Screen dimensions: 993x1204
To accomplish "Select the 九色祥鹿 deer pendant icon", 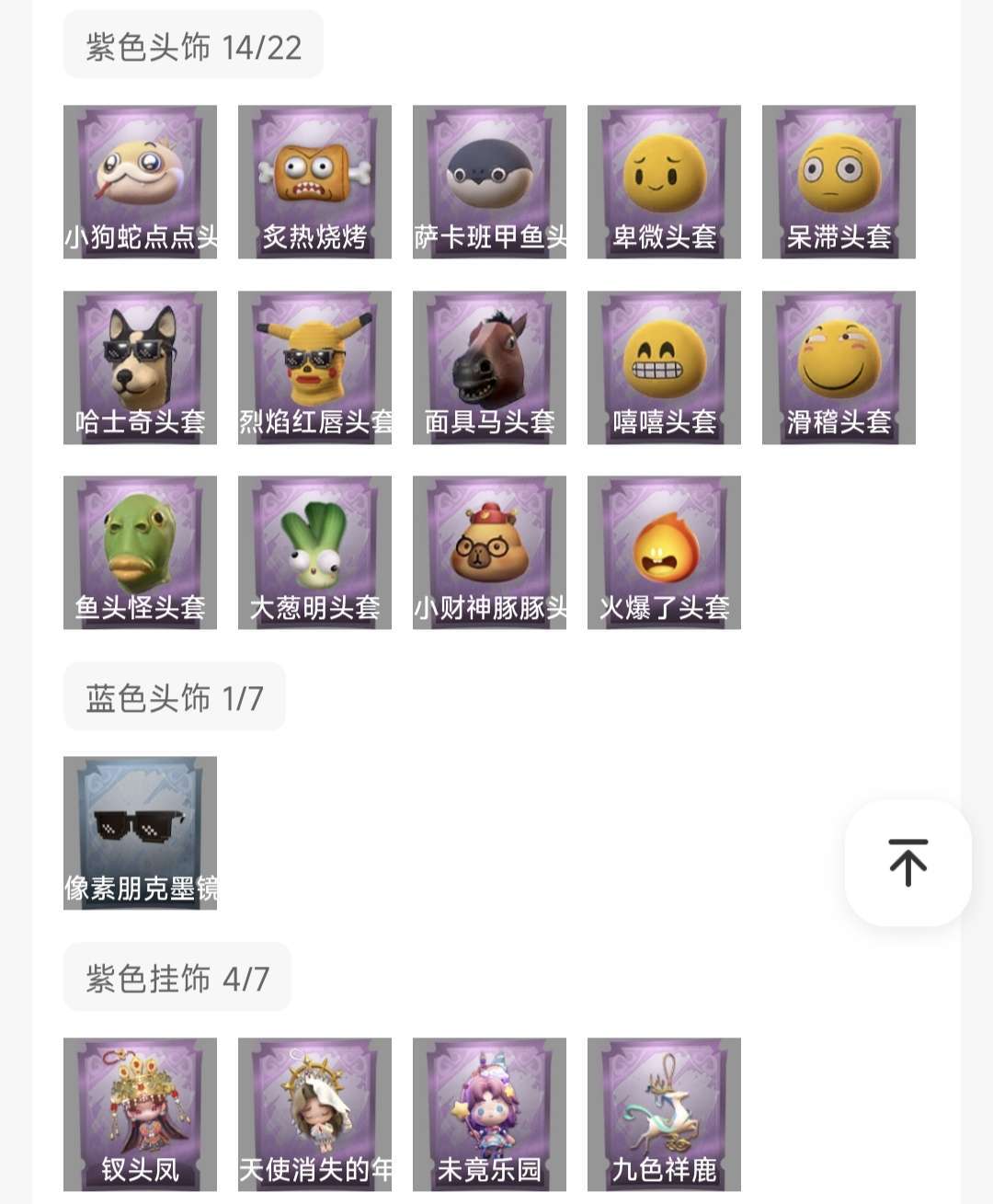I will [664, 1114].
